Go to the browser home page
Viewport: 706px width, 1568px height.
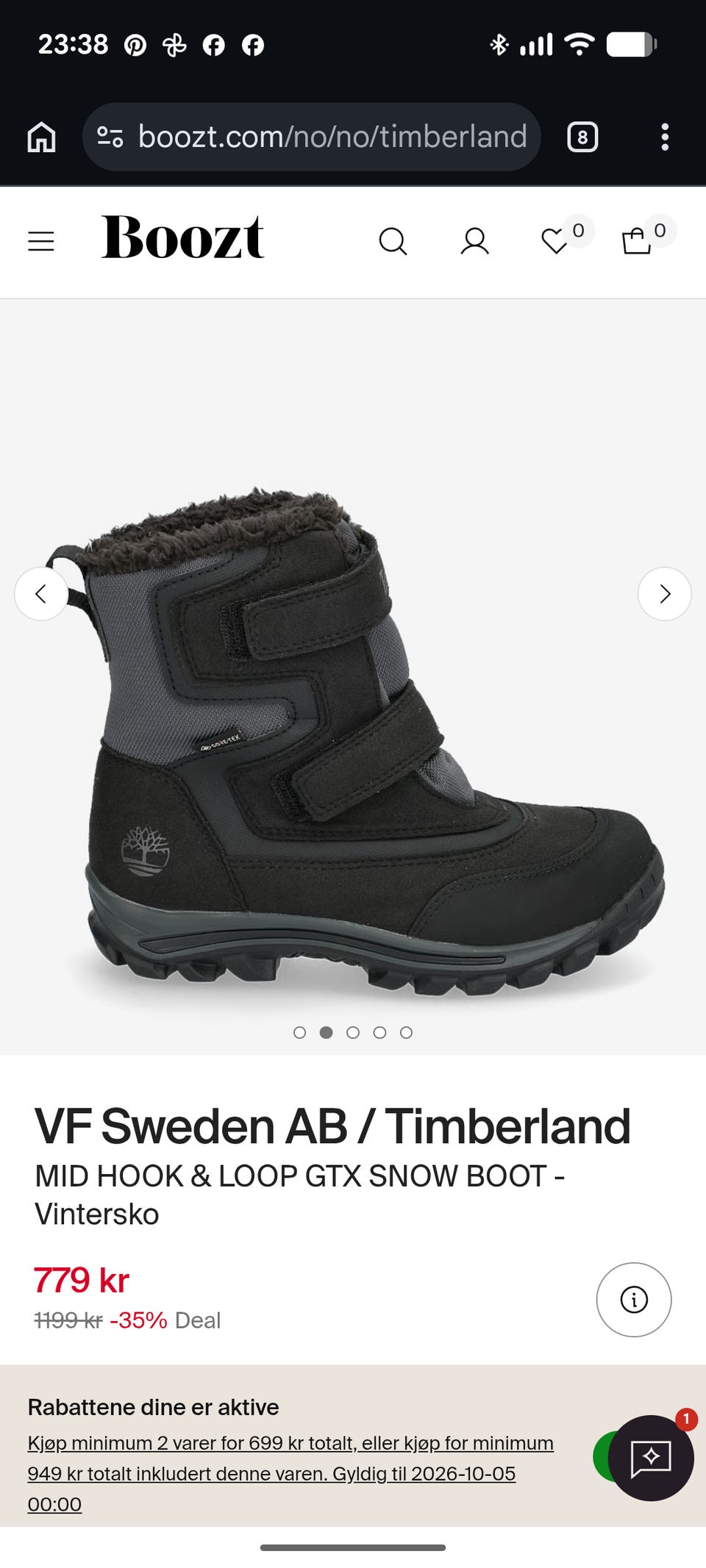coord(41,137)
